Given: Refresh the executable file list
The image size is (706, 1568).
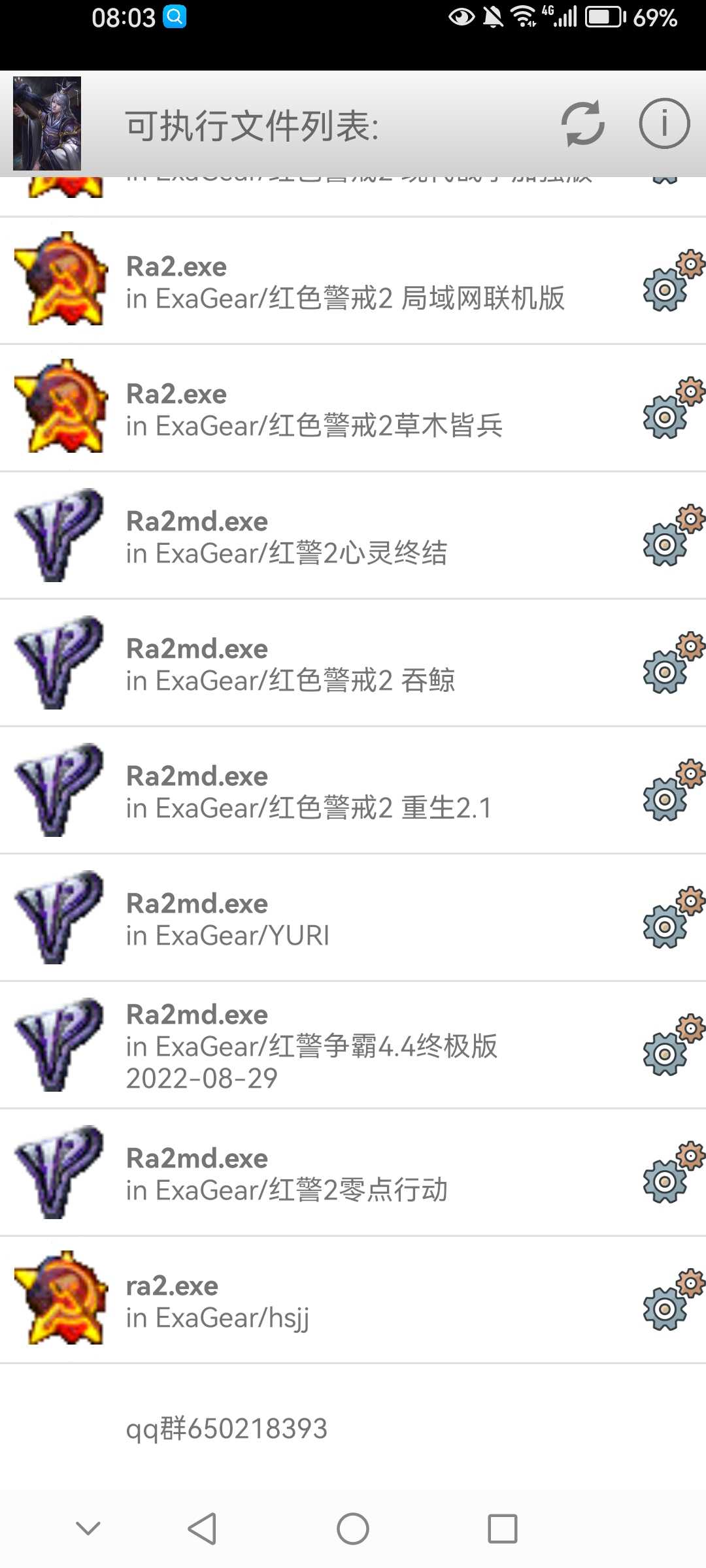Looking at the screenshot, I should 582,123.
